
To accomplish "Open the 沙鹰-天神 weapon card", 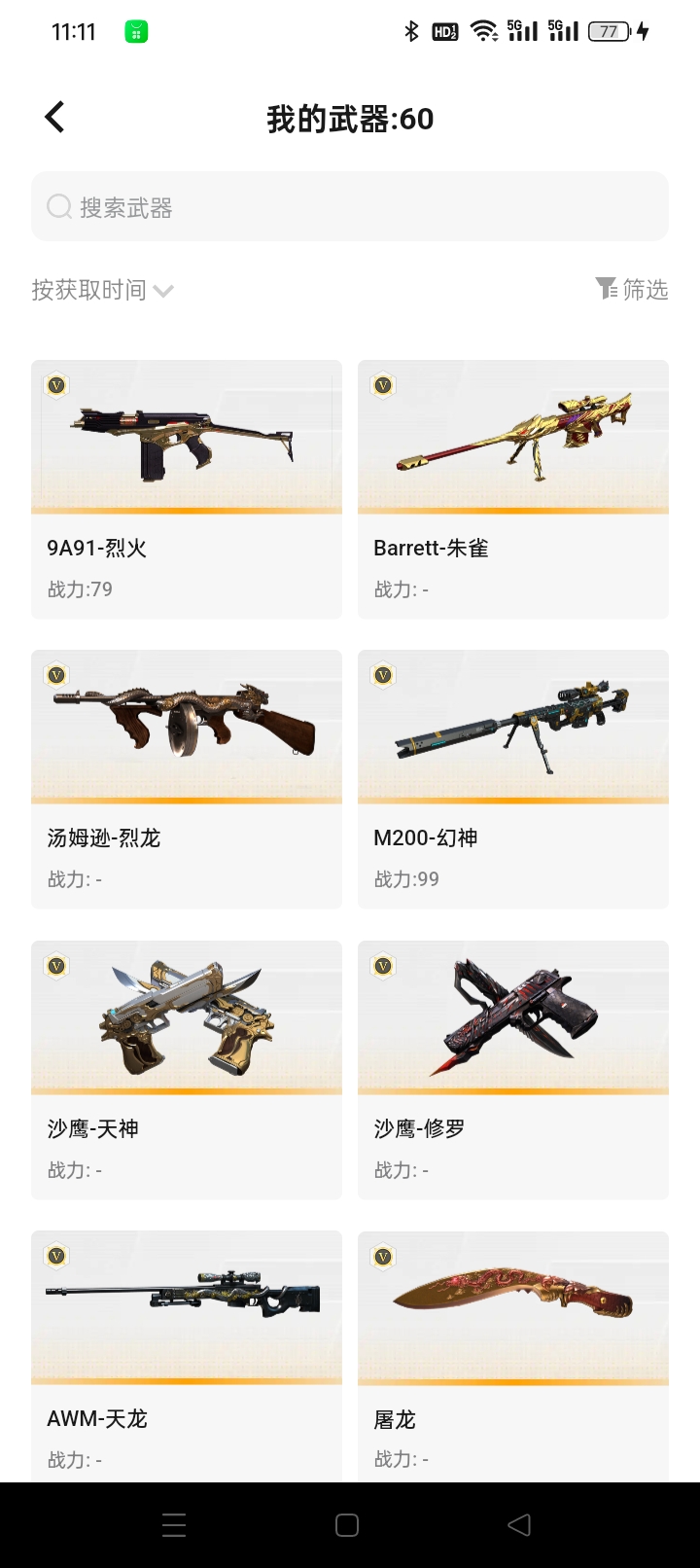I will point(187,1070).
